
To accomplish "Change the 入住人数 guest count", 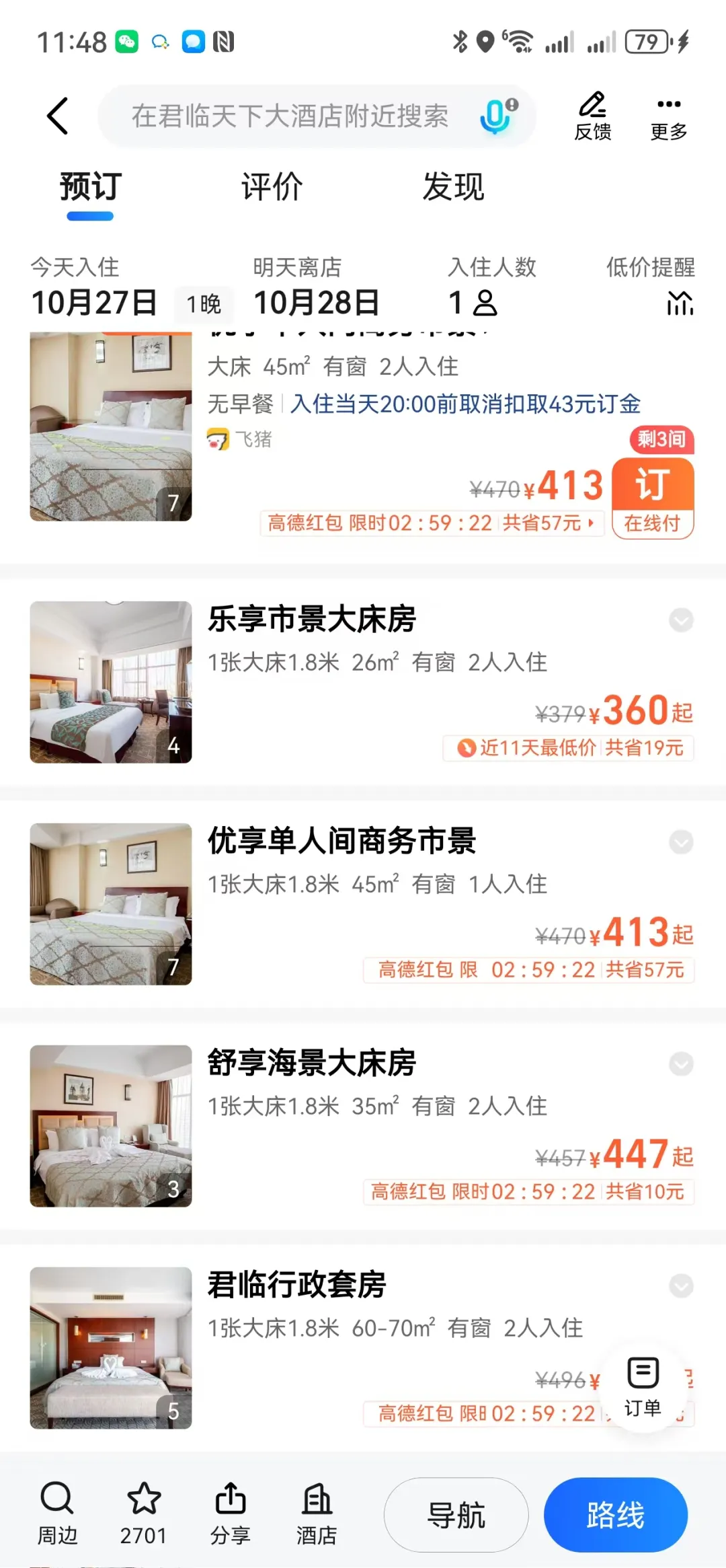I will pos(473,302).
